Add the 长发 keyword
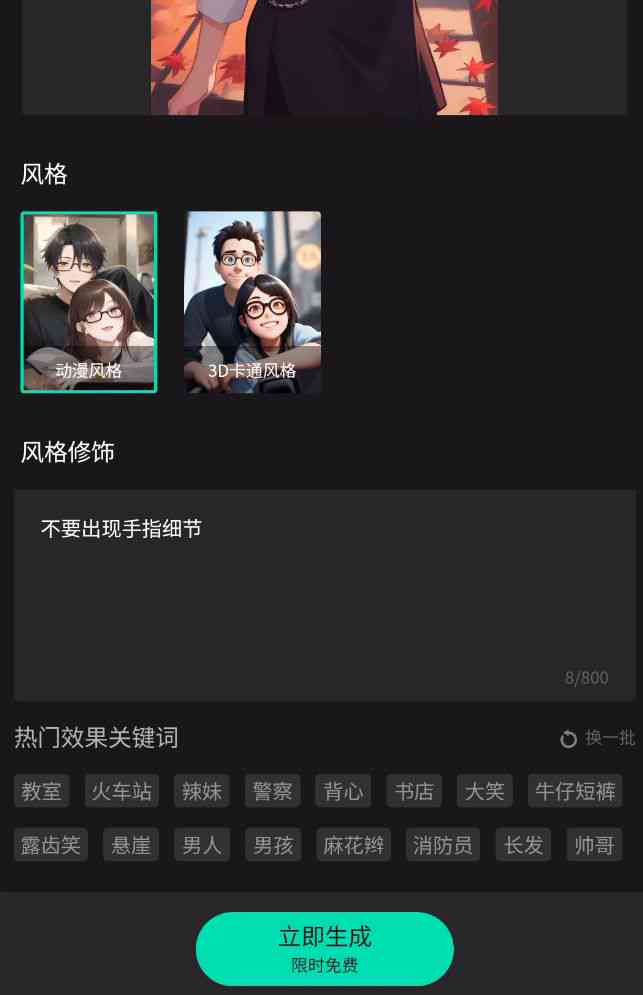The height and width of the screenshot is (995, 643). click(523, 845)
